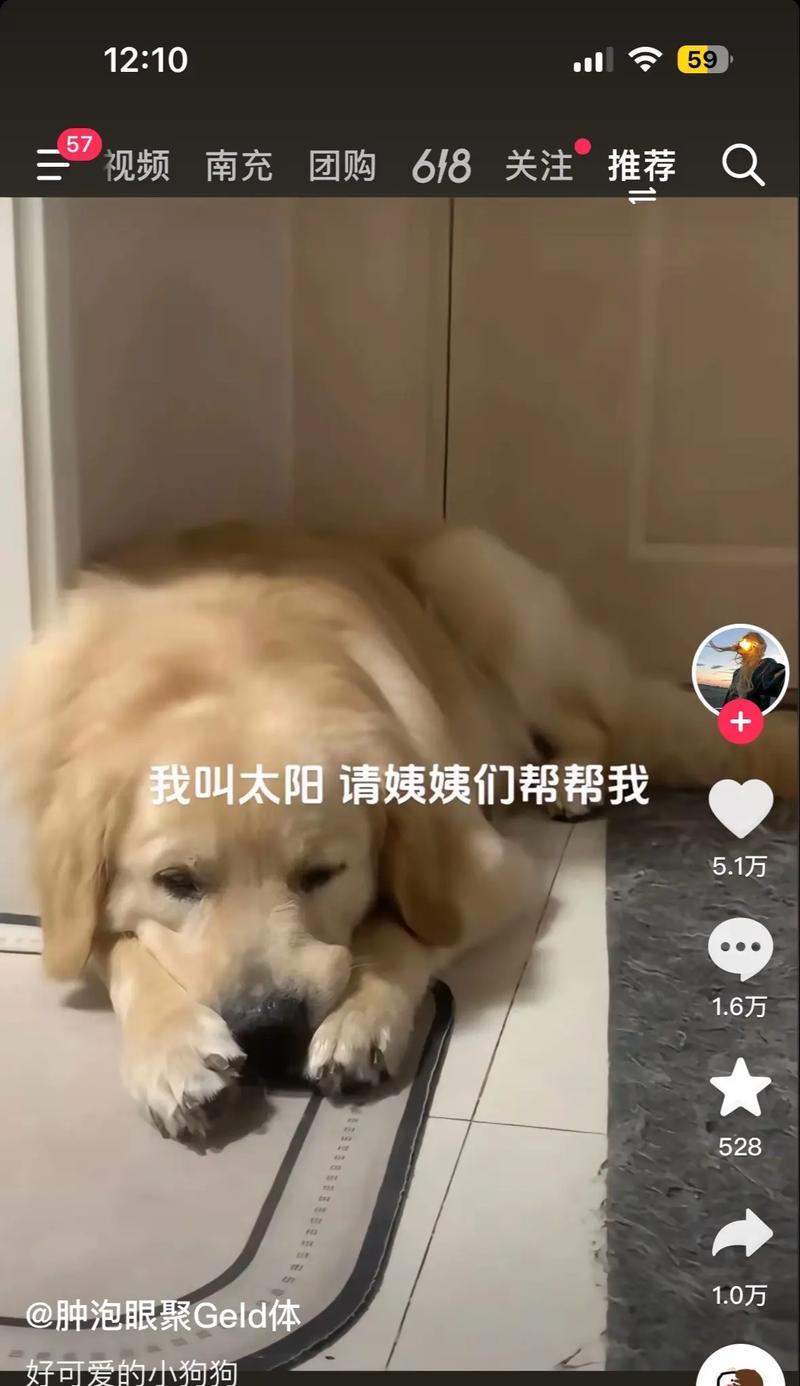Open the 团购 tab
The height and width of the screenshot is (1386, 800).
point(342,166)
